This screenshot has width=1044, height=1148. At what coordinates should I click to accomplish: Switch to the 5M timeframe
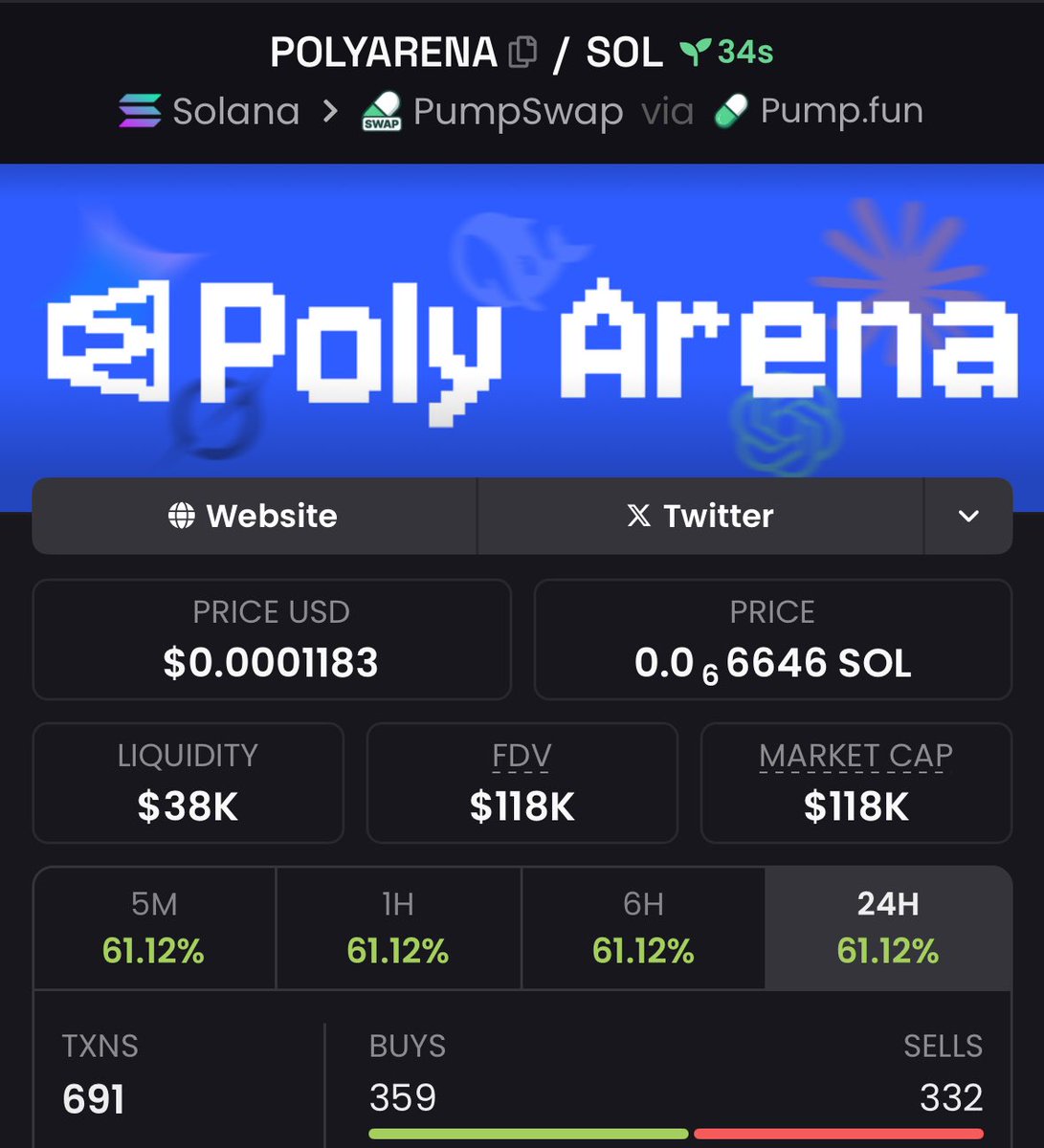154,927
